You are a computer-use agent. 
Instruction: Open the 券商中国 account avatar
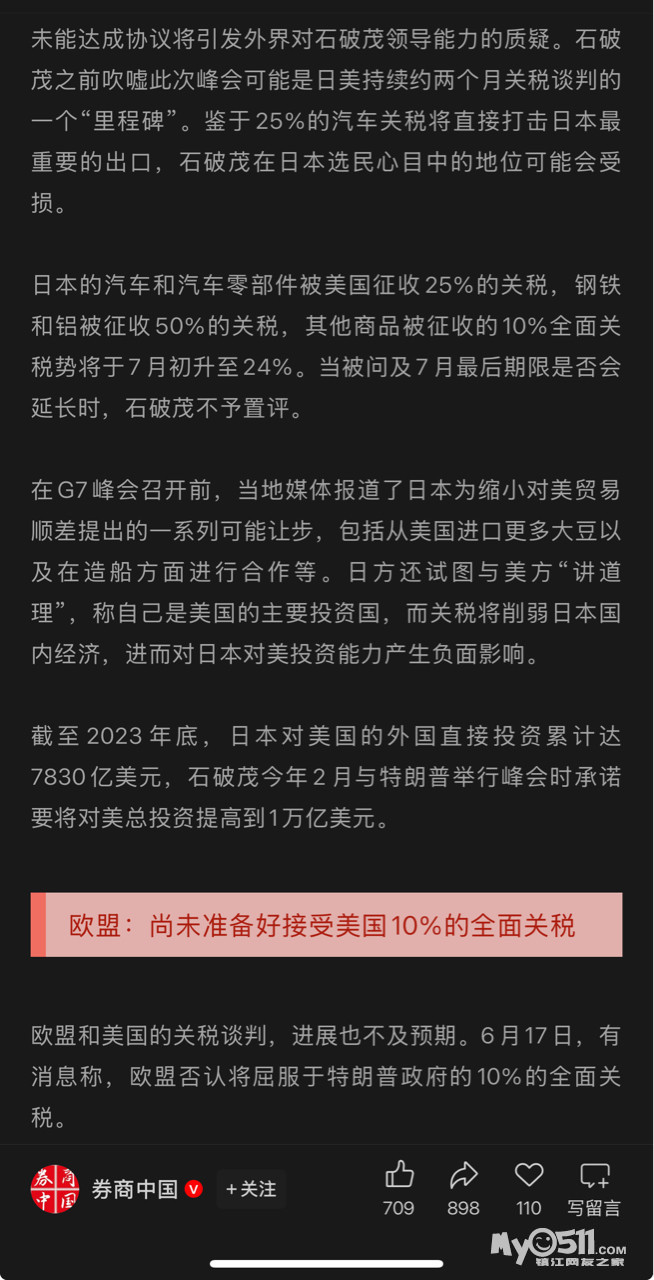coord(55,1188)
